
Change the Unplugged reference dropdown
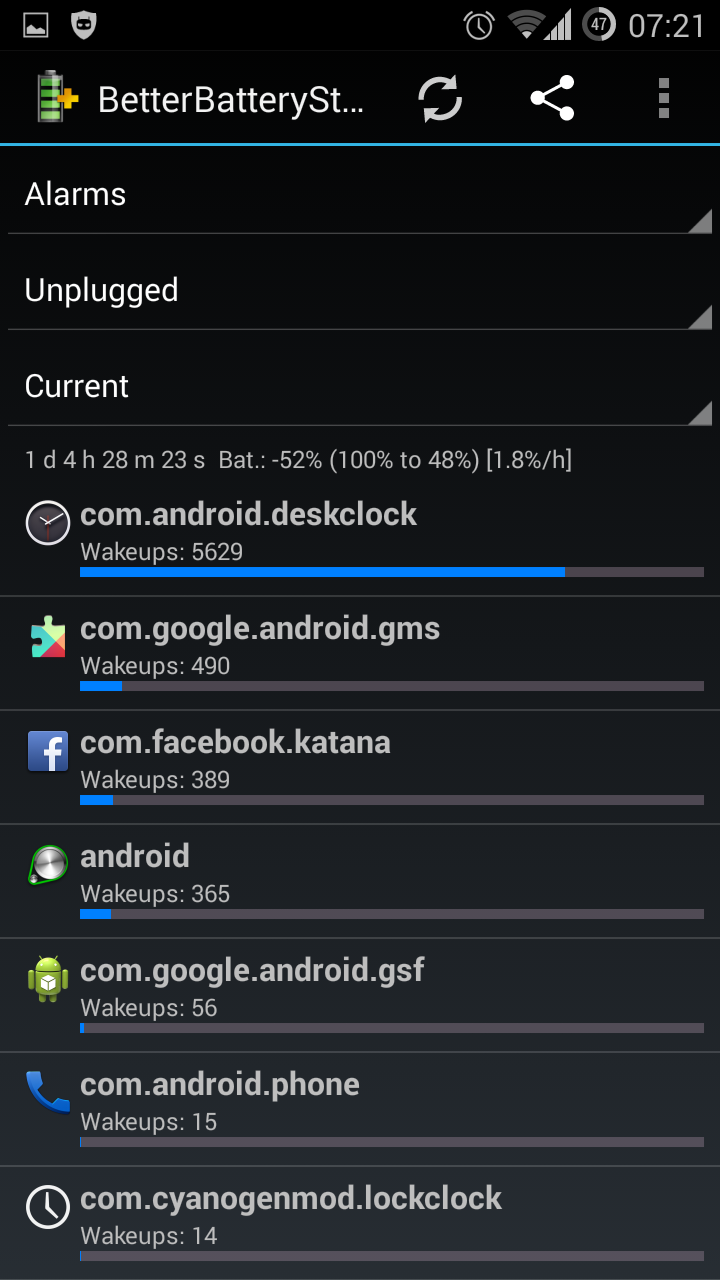(x=360, y=289)
